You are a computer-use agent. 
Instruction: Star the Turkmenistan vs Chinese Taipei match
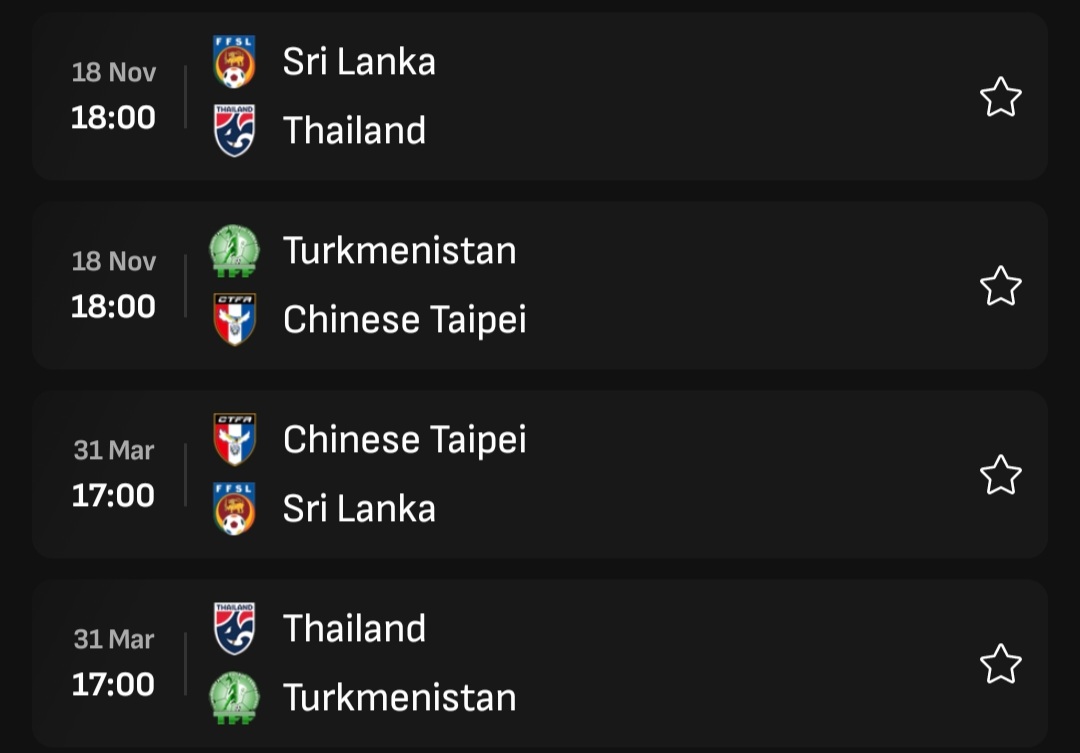[1000, 286]
